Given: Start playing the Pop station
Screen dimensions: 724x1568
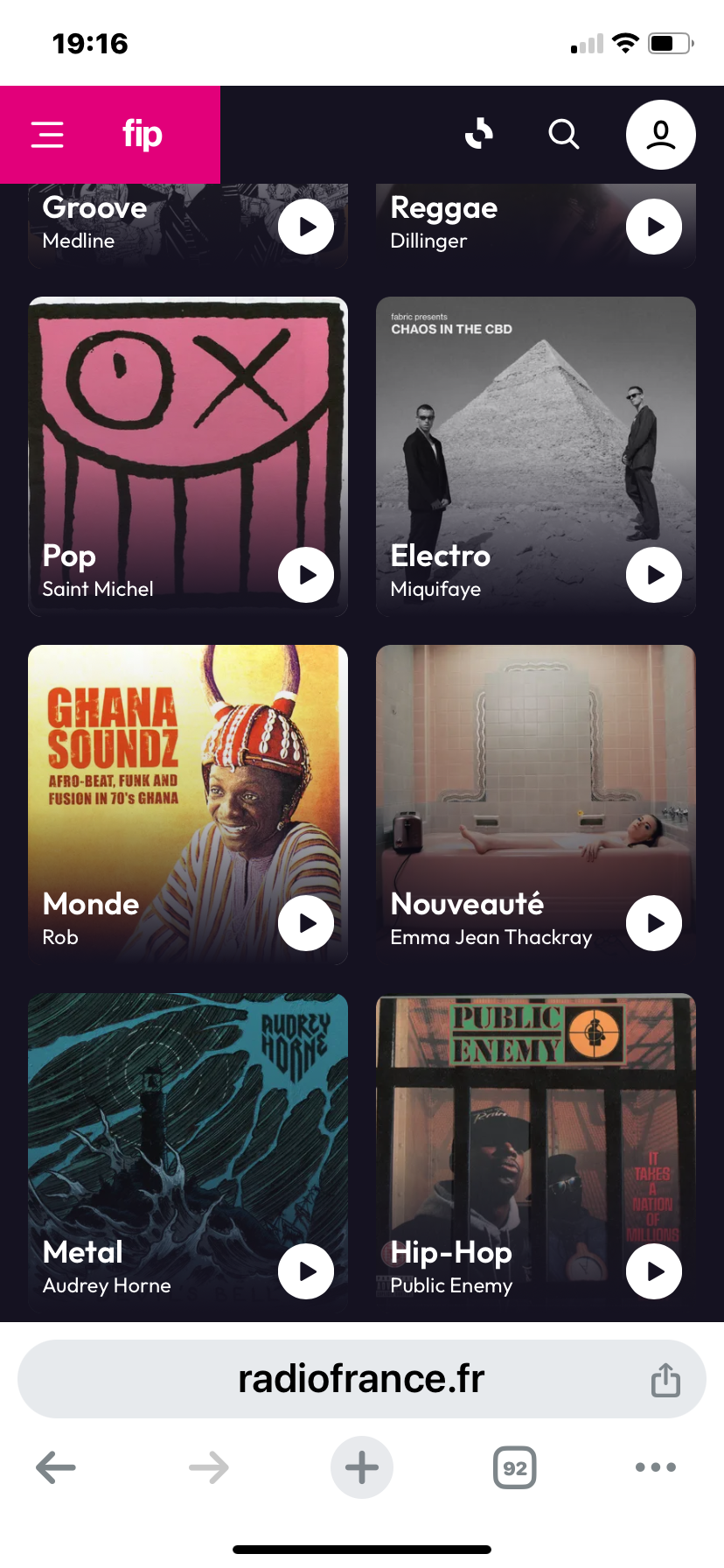Looking at the screenshot, I should click(306, 575).
